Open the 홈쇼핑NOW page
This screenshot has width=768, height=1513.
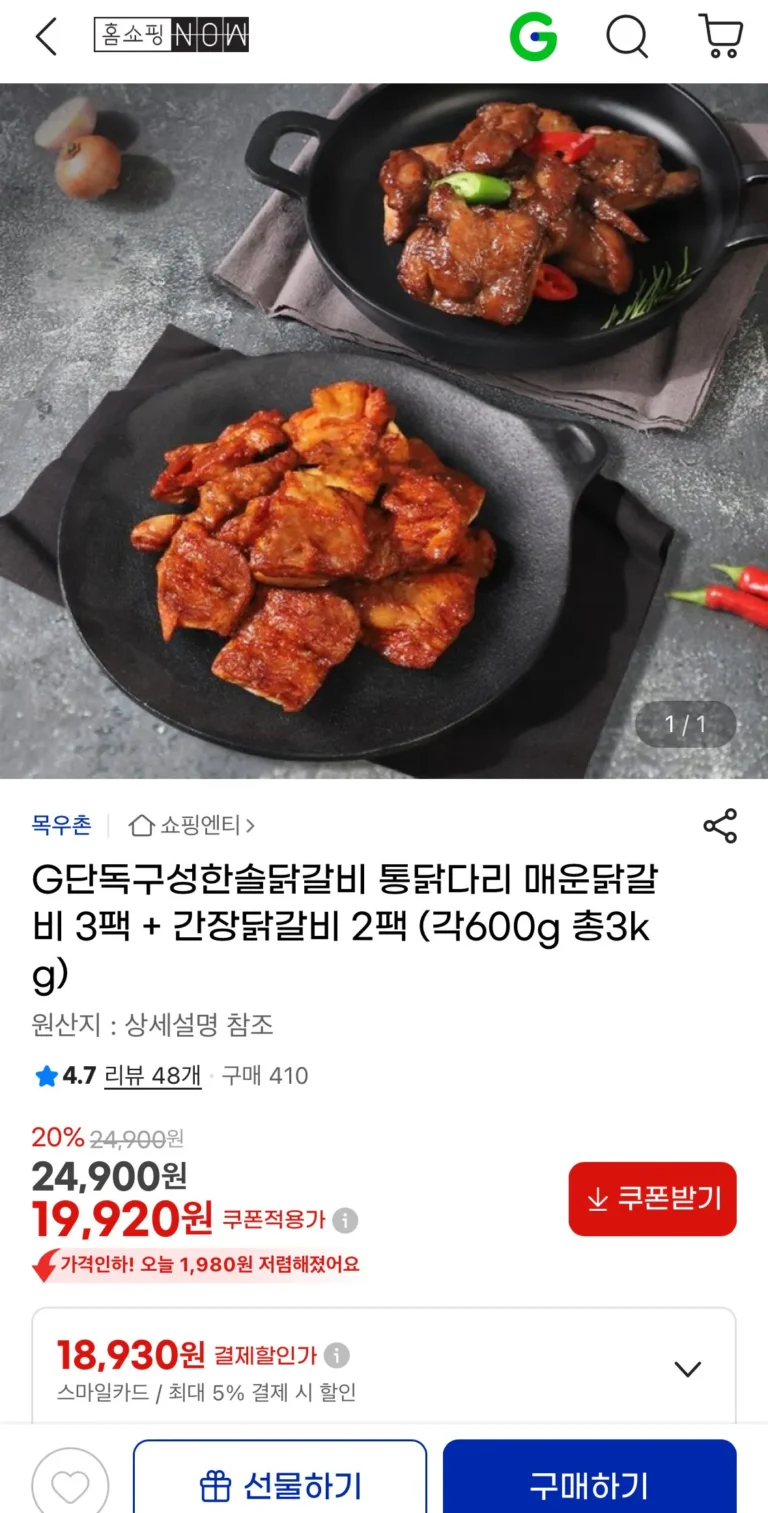coord(171,36)
